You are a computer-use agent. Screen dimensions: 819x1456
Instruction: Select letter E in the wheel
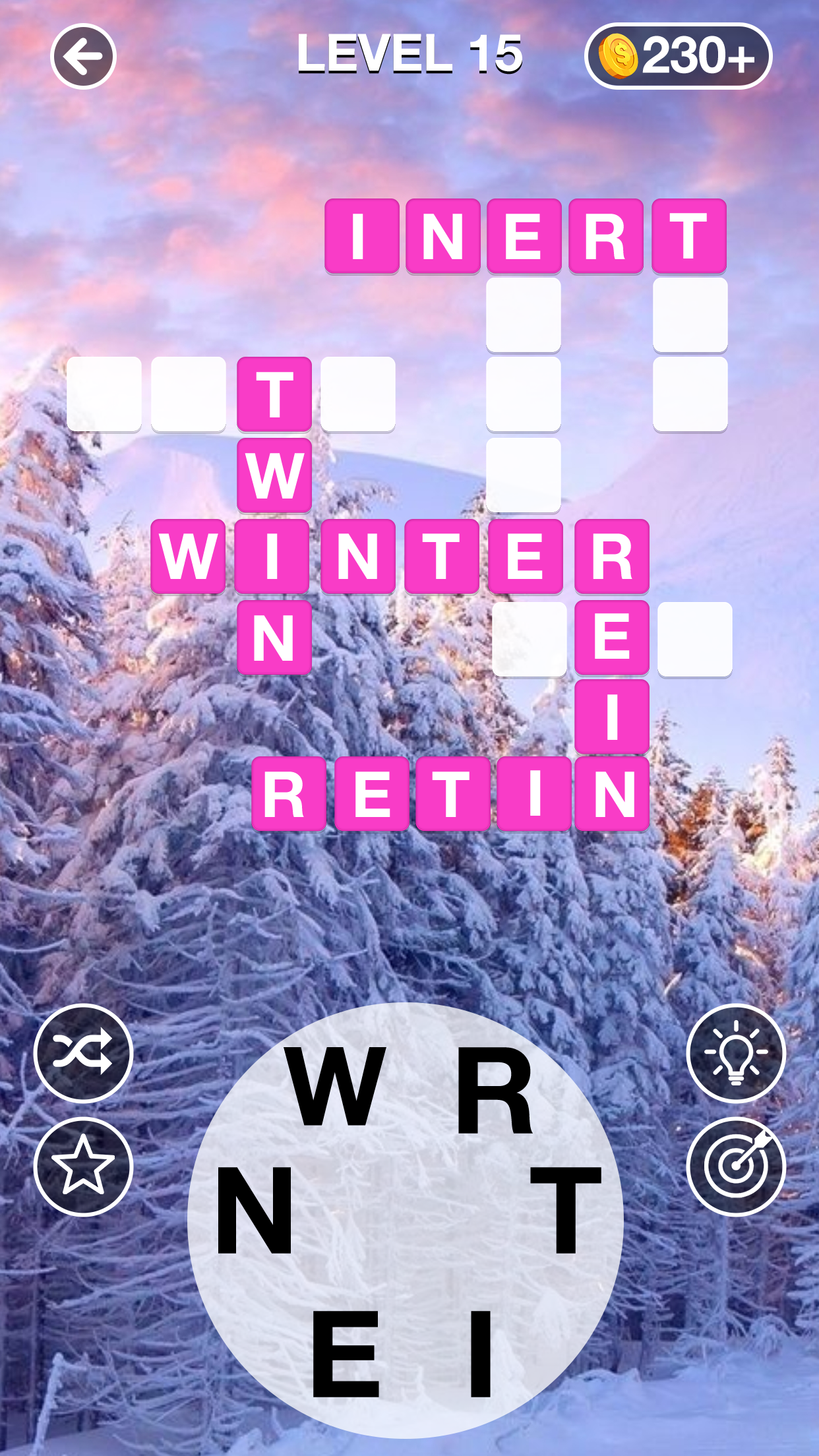click(x=346, y=1353)
